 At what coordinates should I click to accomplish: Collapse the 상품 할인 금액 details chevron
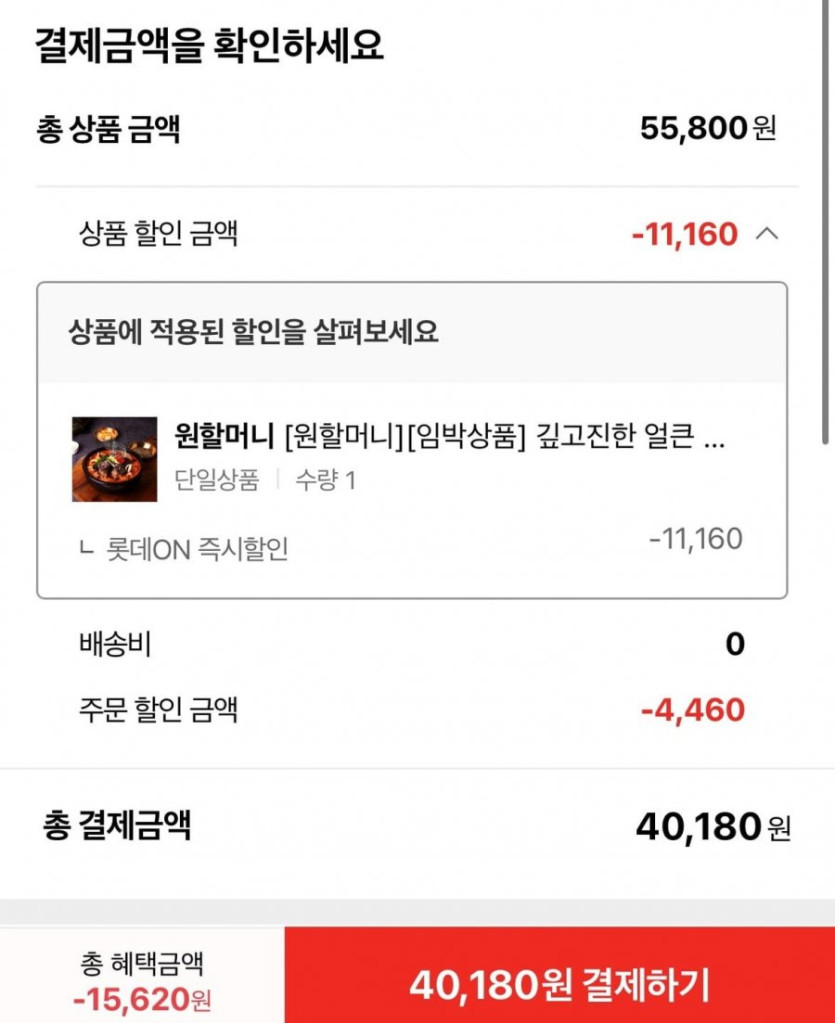[x=767, y=234]
